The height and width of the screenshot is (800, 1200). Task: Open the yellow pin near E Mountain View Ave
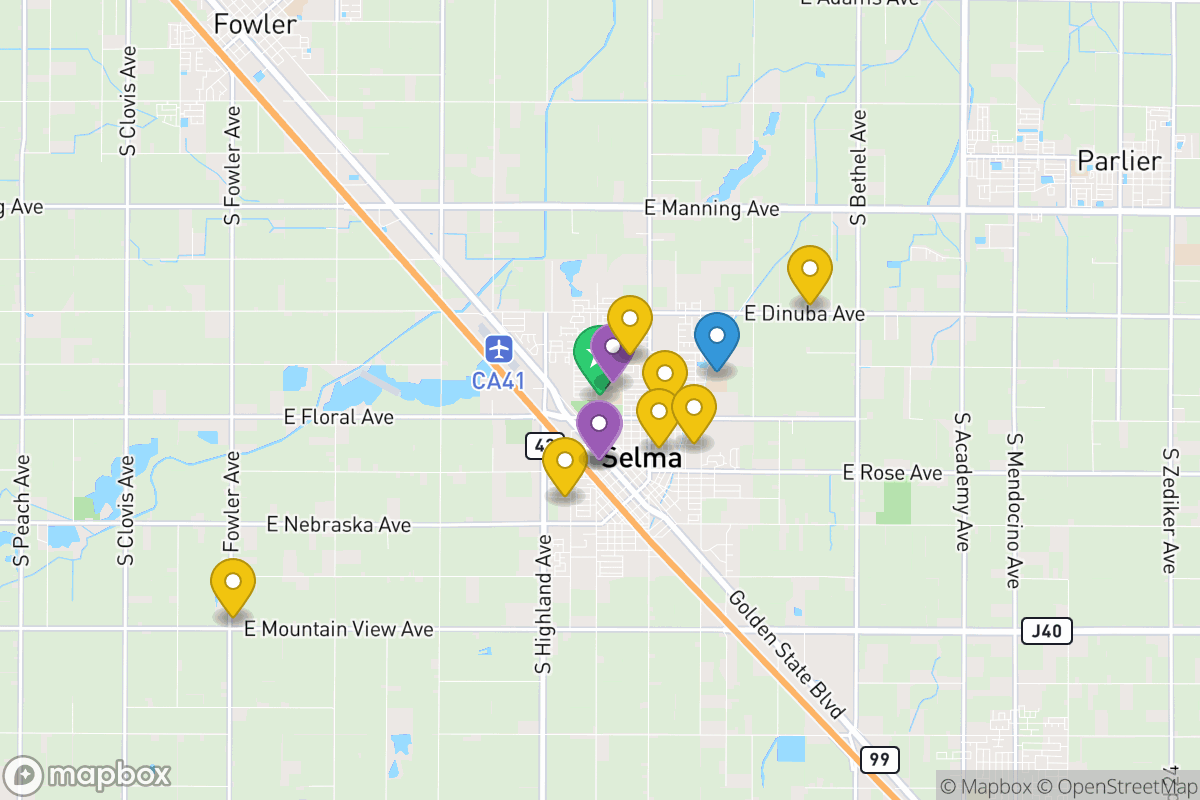click(x=233, y=584)
